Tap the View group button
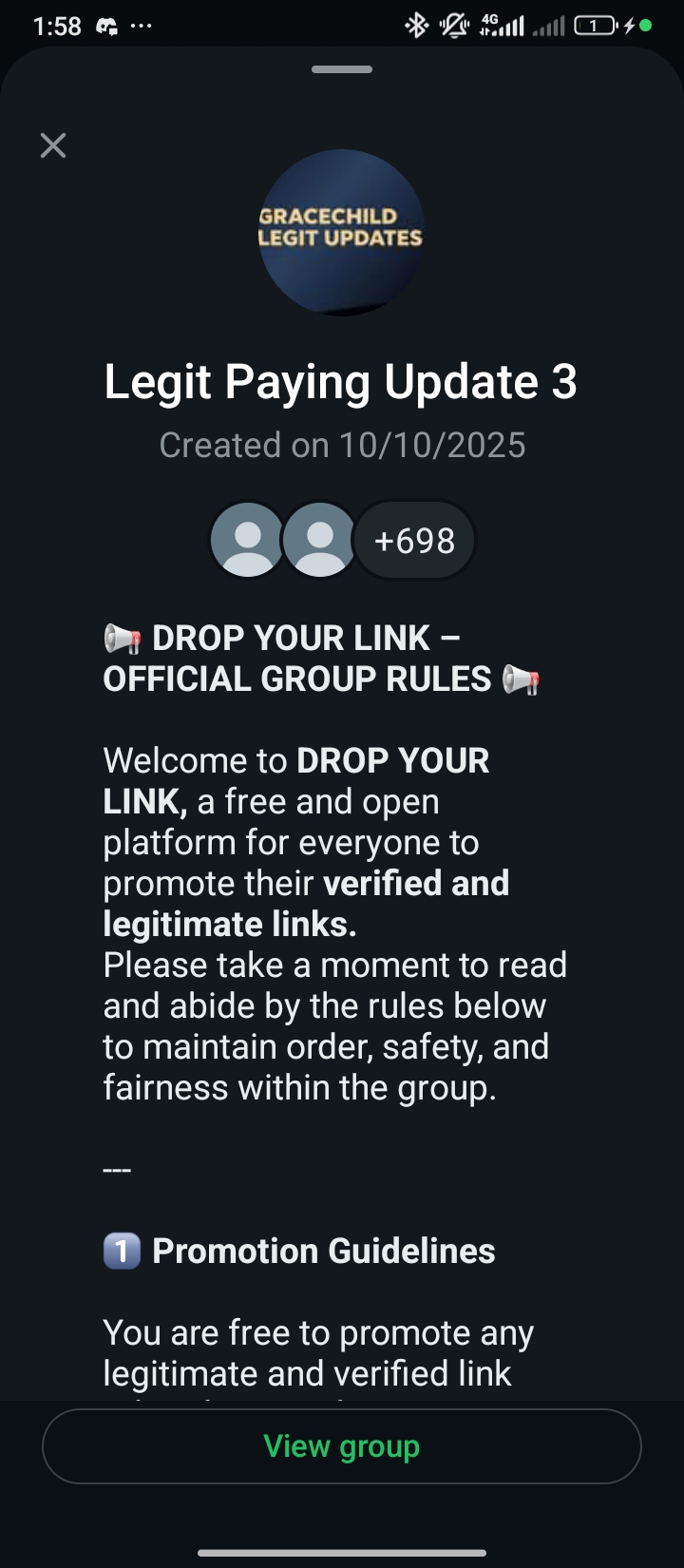This screenshot has height=1568, width=684. pos(342,1445)
